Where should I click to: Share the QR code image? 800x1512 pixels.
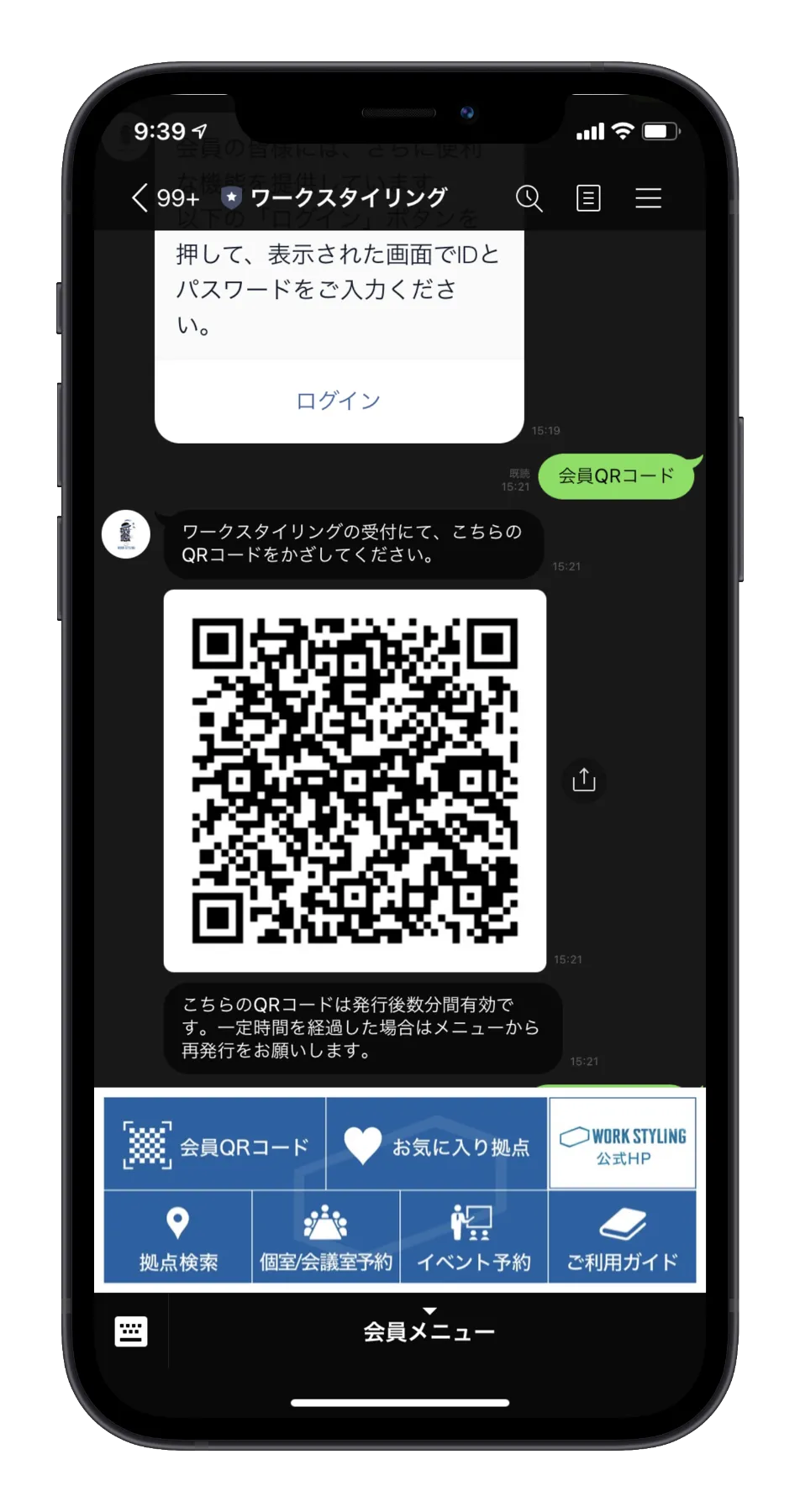point(584,780)
